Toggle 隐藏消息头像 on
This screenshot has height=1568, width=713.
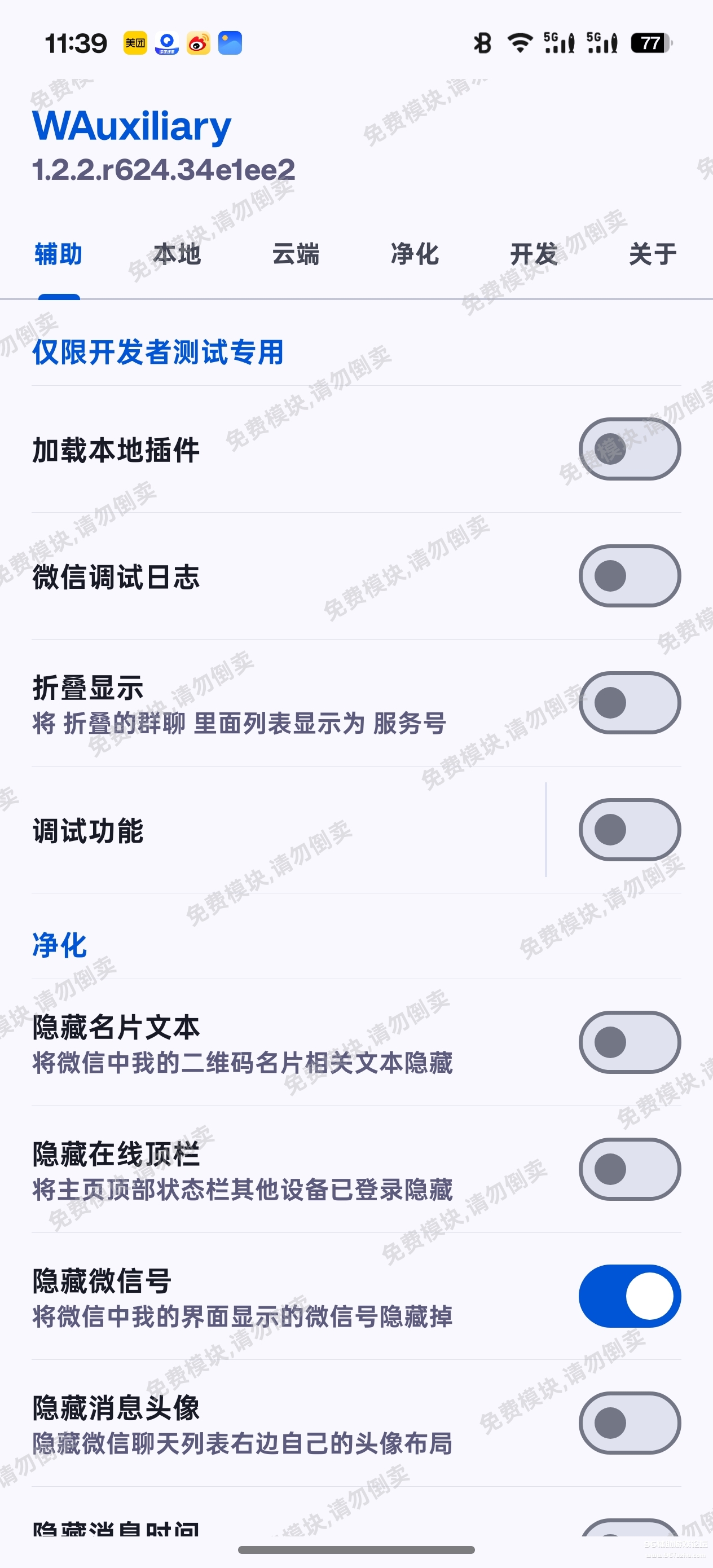point(630,1422)
